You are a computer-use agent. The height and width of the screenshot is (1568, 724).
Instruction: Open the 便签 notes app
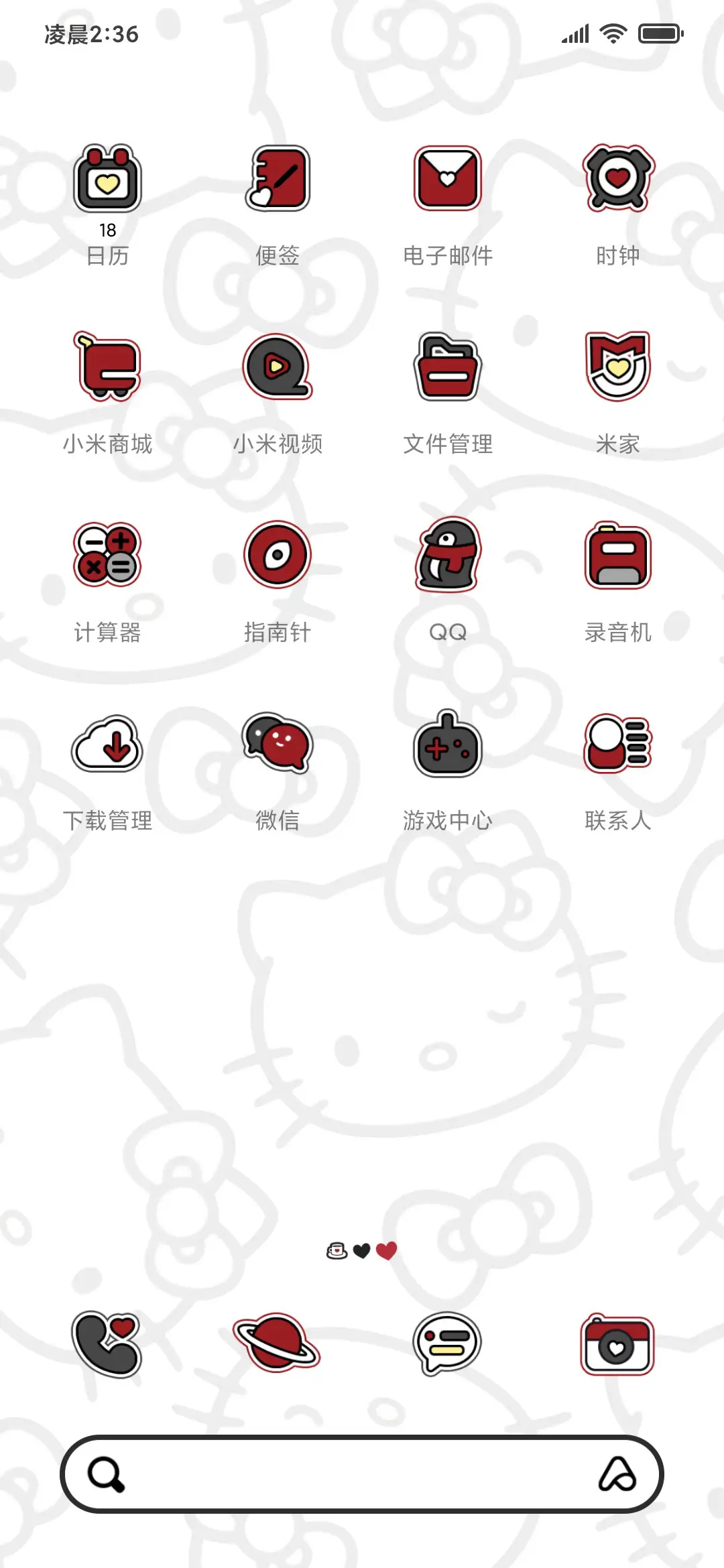pyautogui.click(x=278, y=181)
